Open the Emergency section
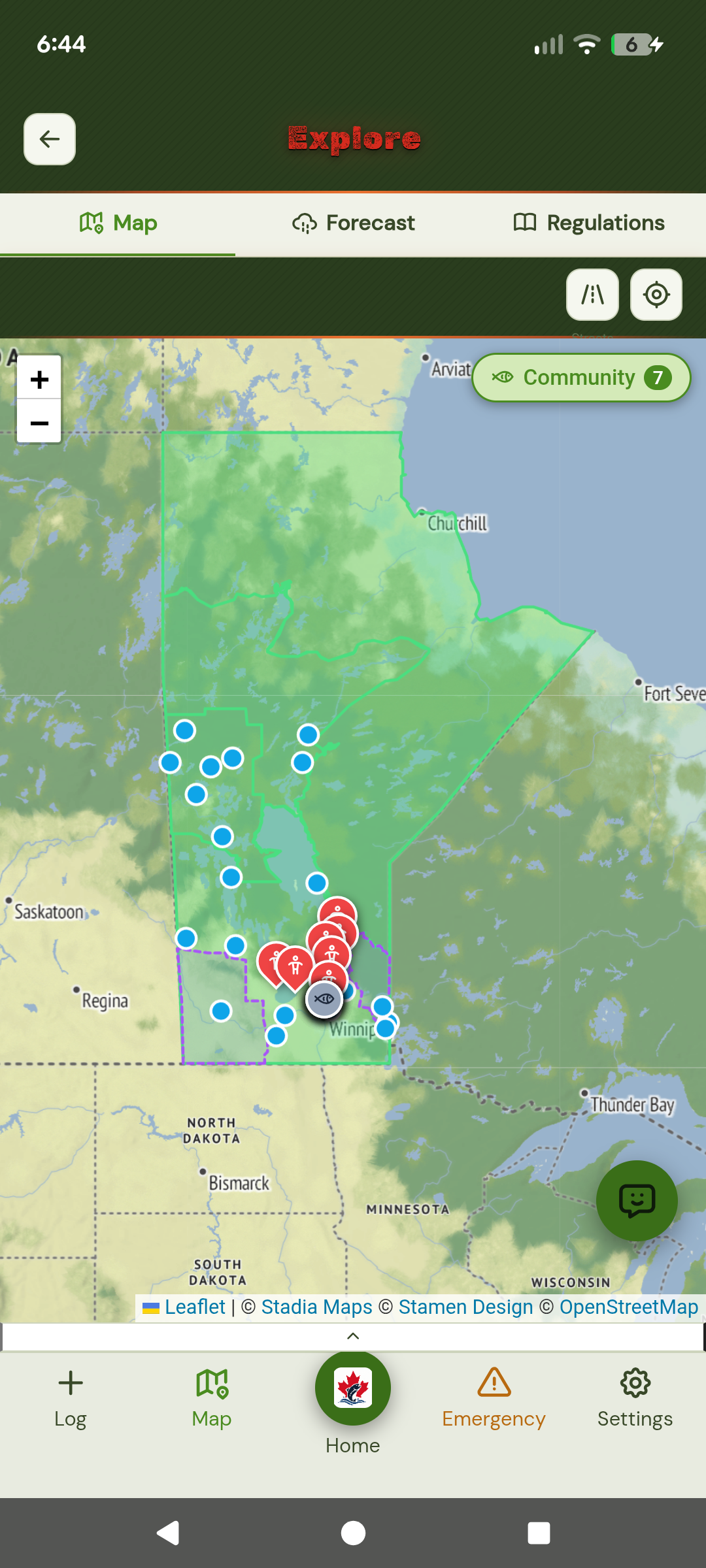 click(x=494, y=1399)
